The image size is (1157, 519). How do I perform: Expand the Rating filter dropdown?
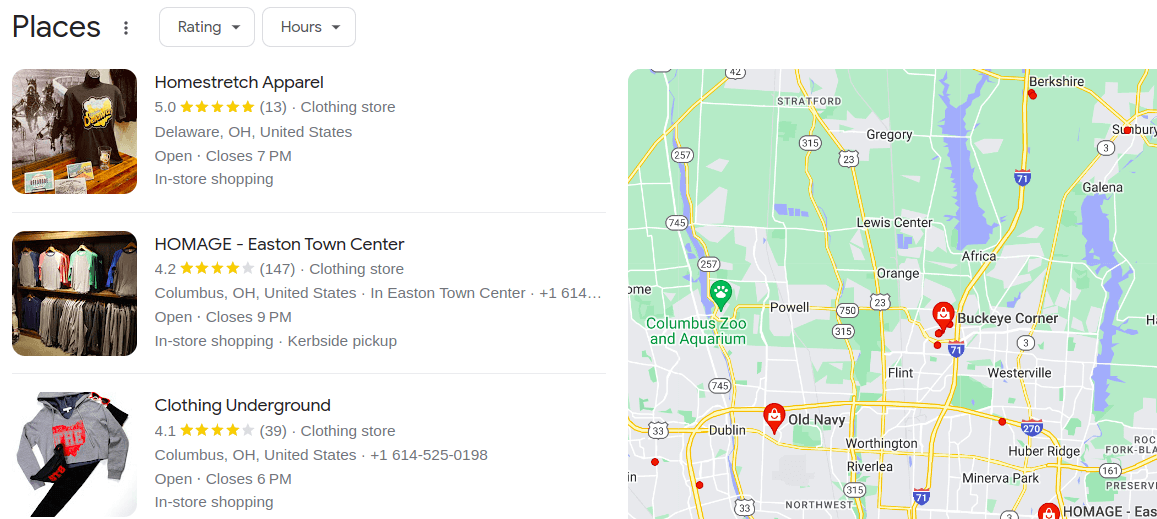[x=207, y=27]
